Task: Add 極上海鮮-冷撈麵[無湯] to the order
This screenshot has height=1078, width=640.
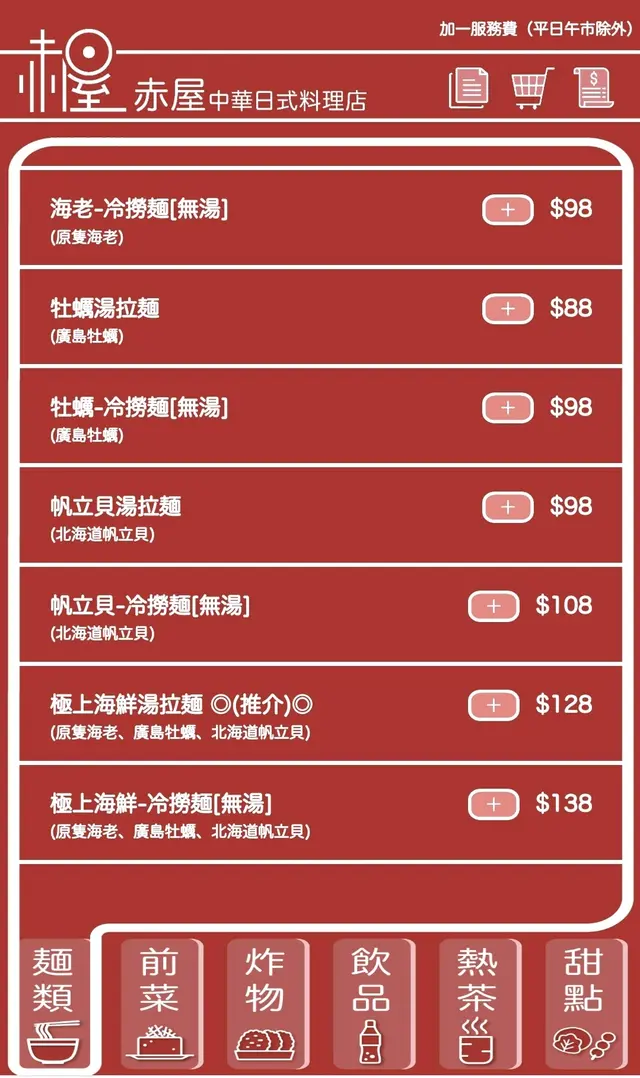Action: (x=494, y=803)
